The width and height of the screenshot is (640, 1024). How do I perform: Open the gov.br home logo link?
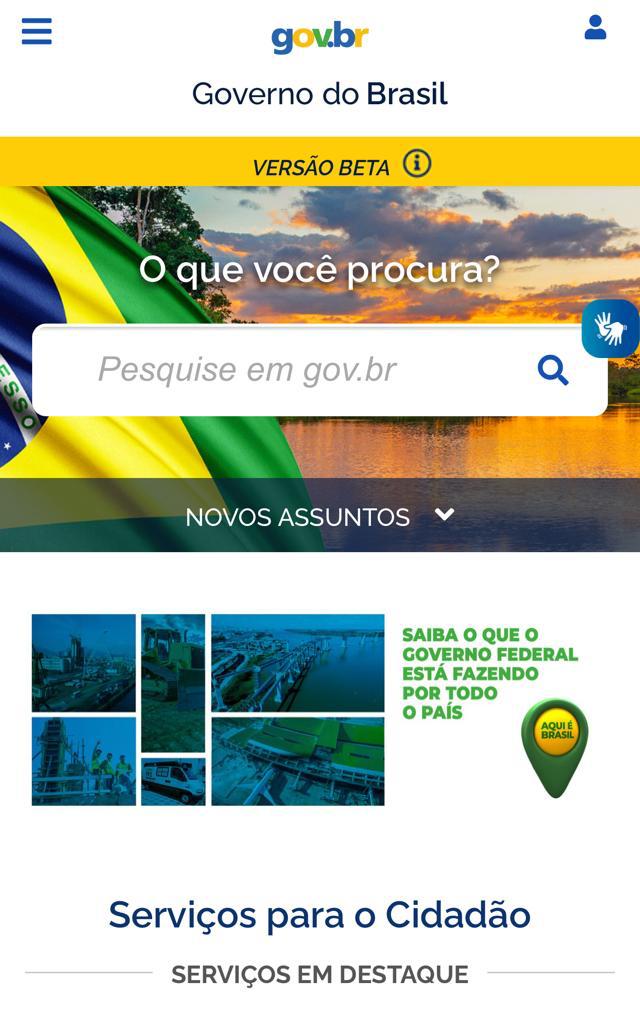tap(320, 38)
